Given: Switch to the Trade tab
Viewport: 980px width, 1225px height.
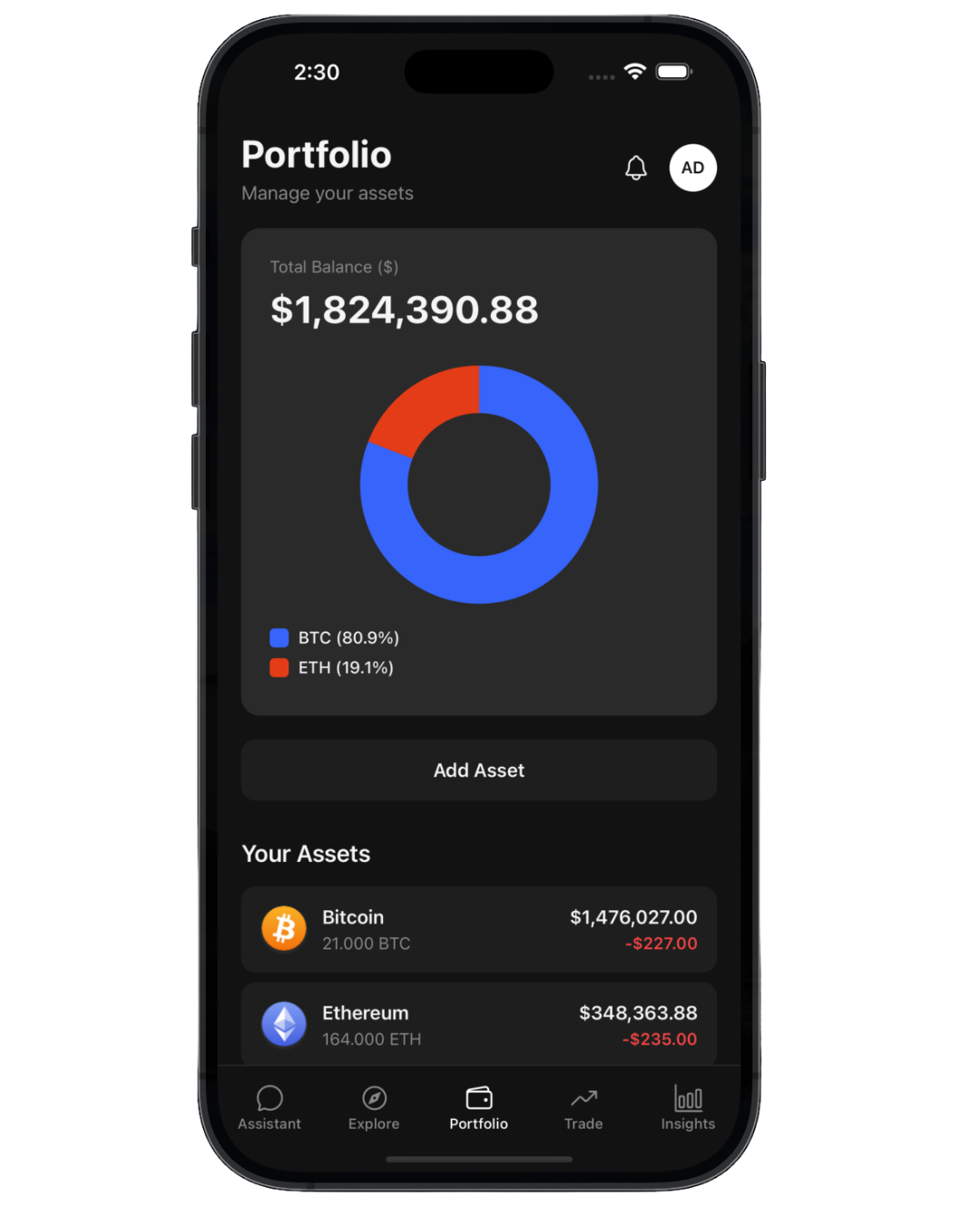Looking at the screenshot, I should click(x=583, y=1108).
